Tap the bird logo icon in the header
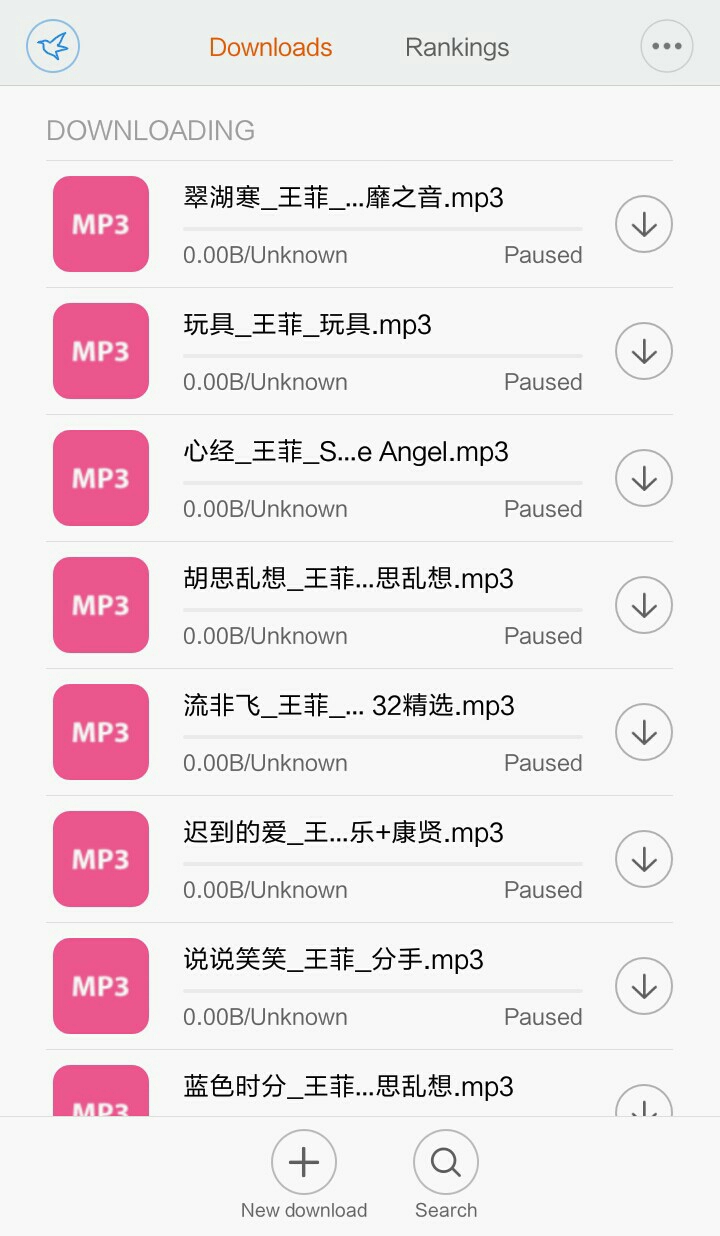This screenshot has height=1236, width=720. (x=53, y=46)
